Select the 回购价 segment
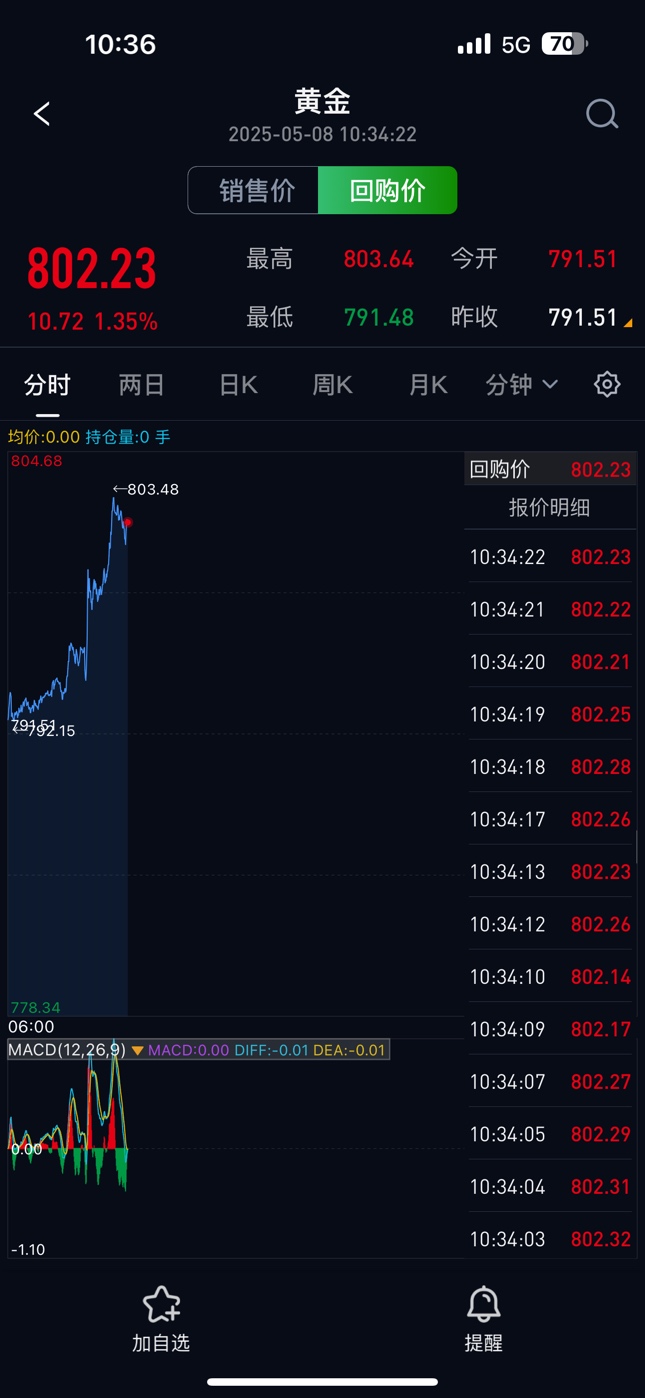 (387, 190)
